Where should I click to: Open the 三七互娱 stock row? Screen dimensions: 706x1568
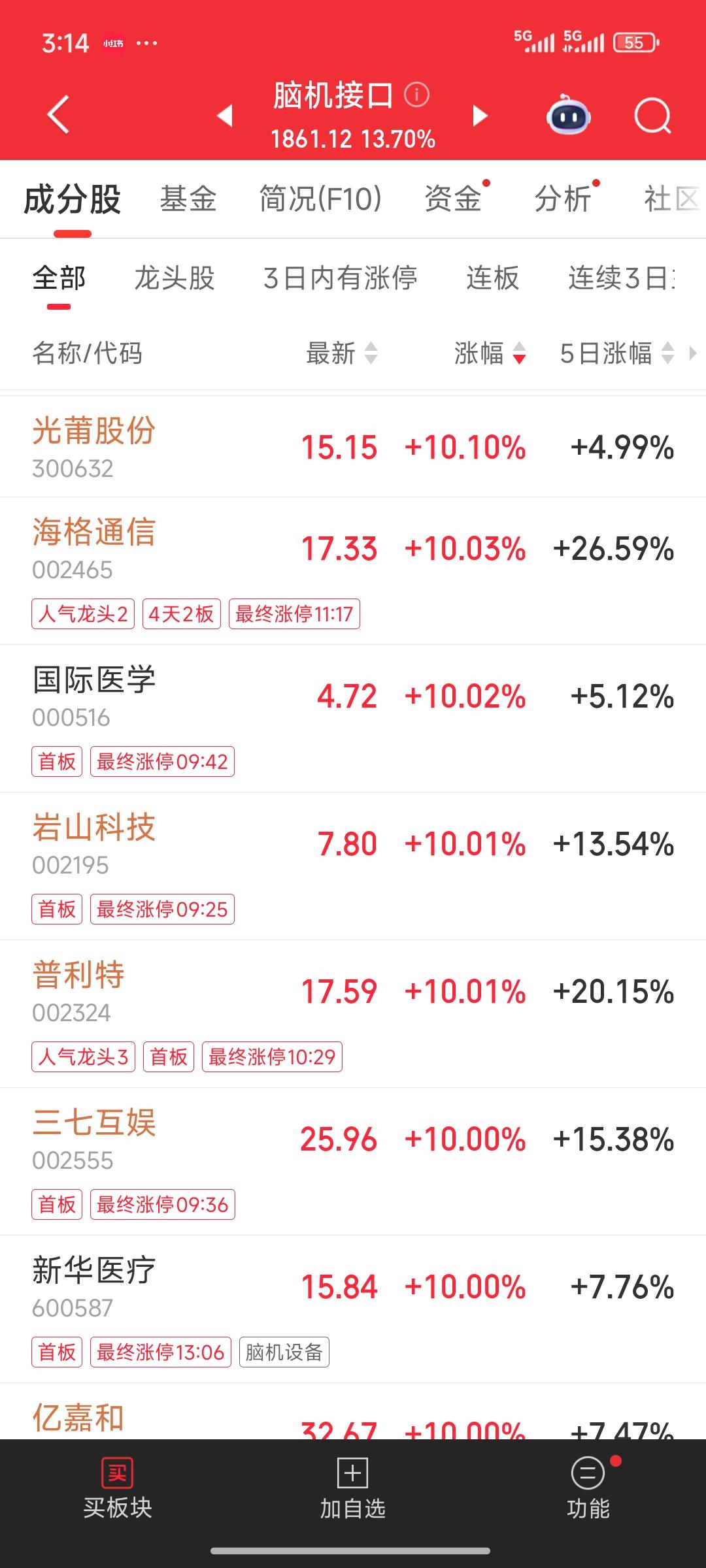pos(353,1162)
